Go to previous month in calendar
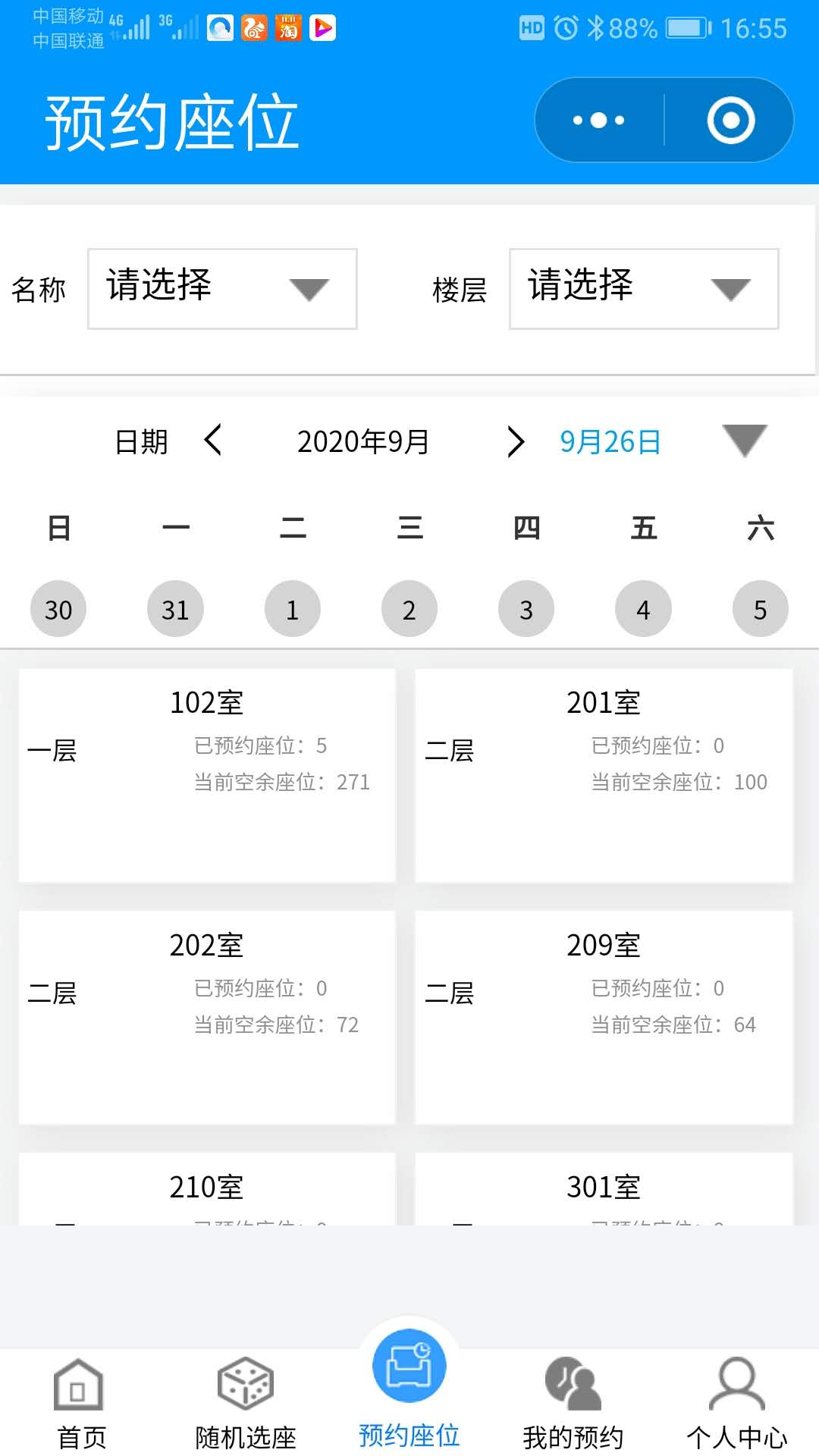The image size is (819, 1456). click(213, 441)
